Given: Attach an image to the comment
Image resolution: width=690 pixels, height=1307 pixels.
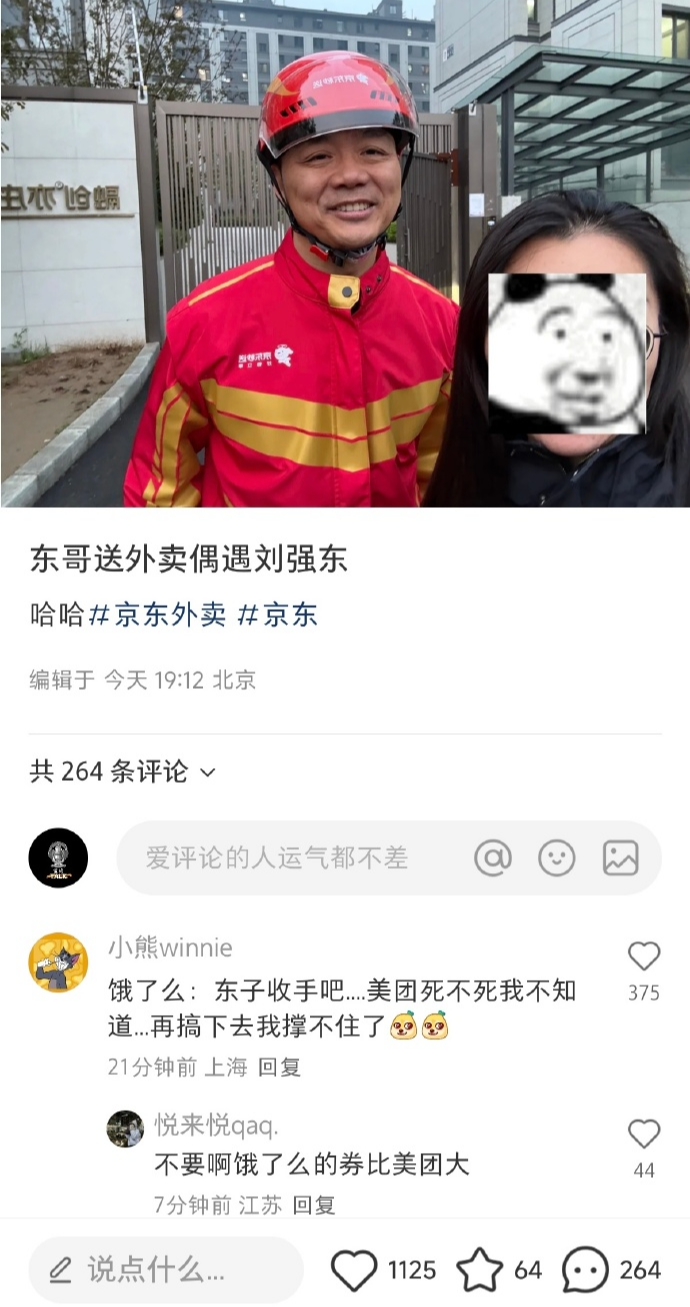Looking at the screenshot, I should tap(621, 858).
